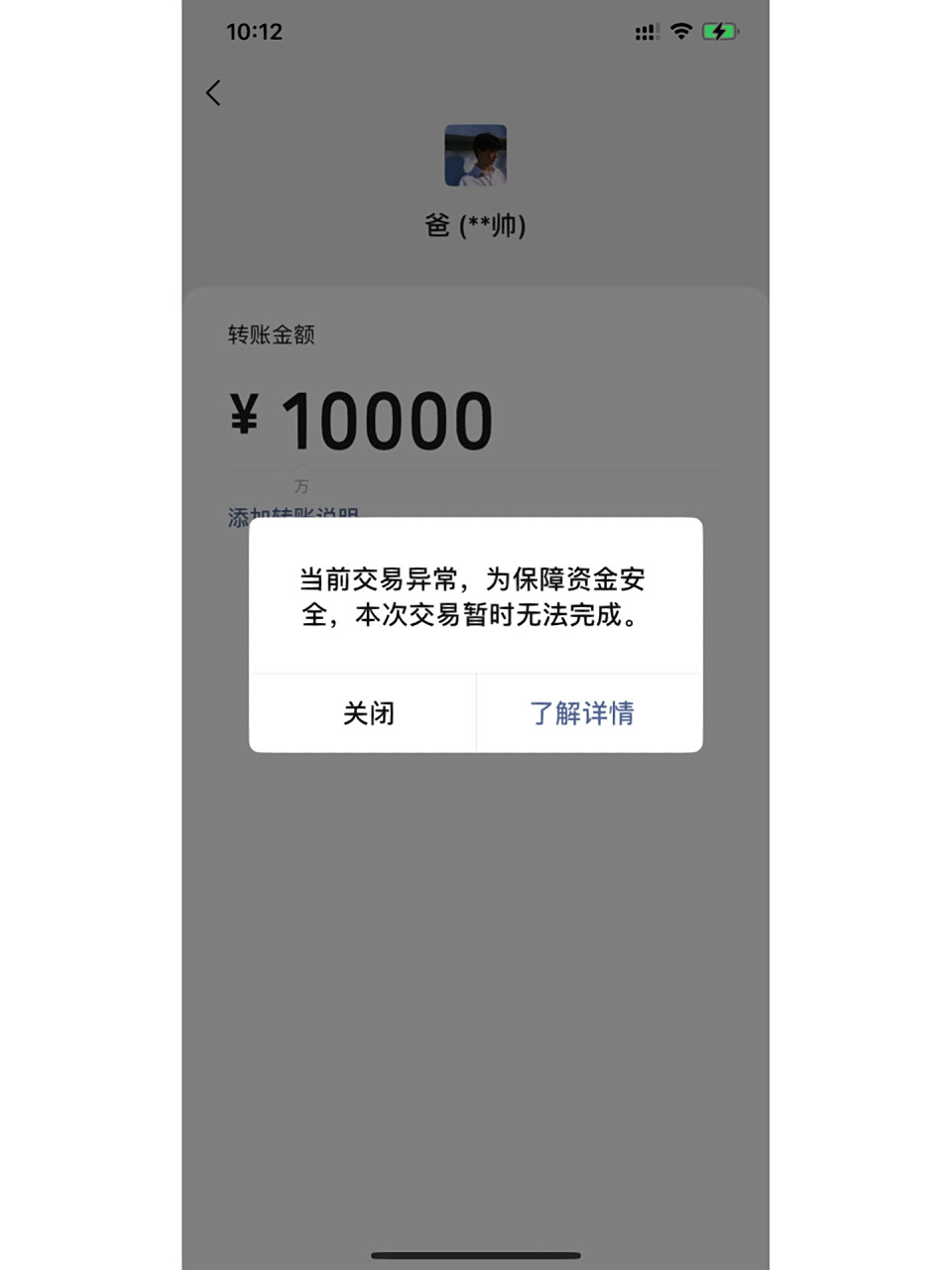
Task: Click the yuan currency symbol ¥
Action: pos(245,421)
